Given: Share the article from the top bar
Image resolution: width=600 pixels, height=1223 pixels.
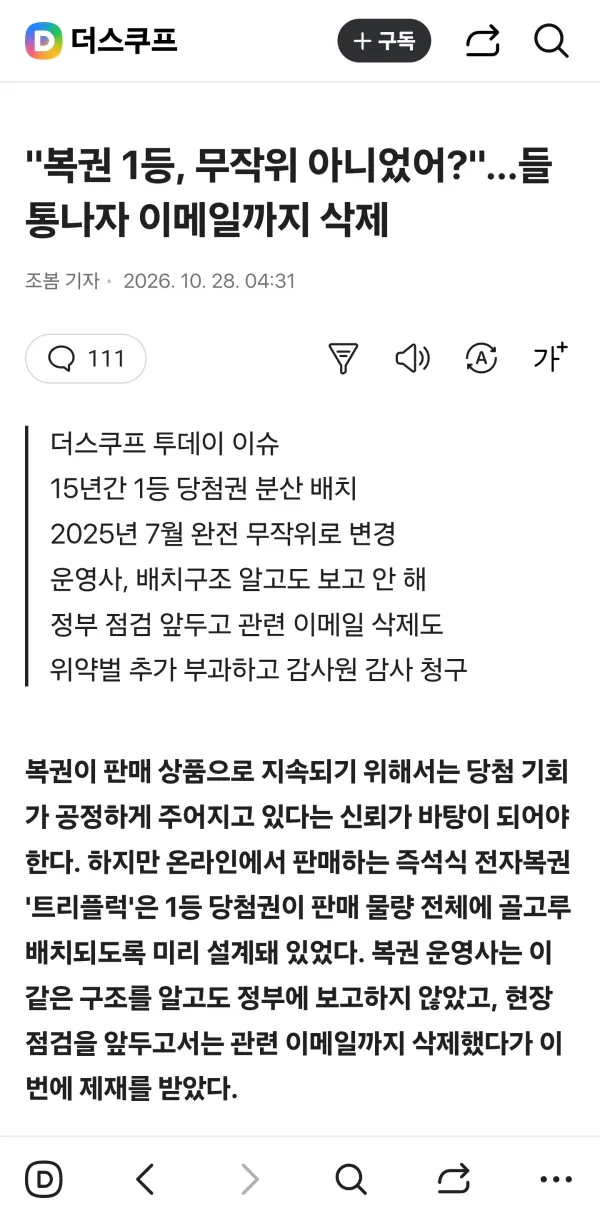Looking at the screenshot, I should [x=482, y=41].
